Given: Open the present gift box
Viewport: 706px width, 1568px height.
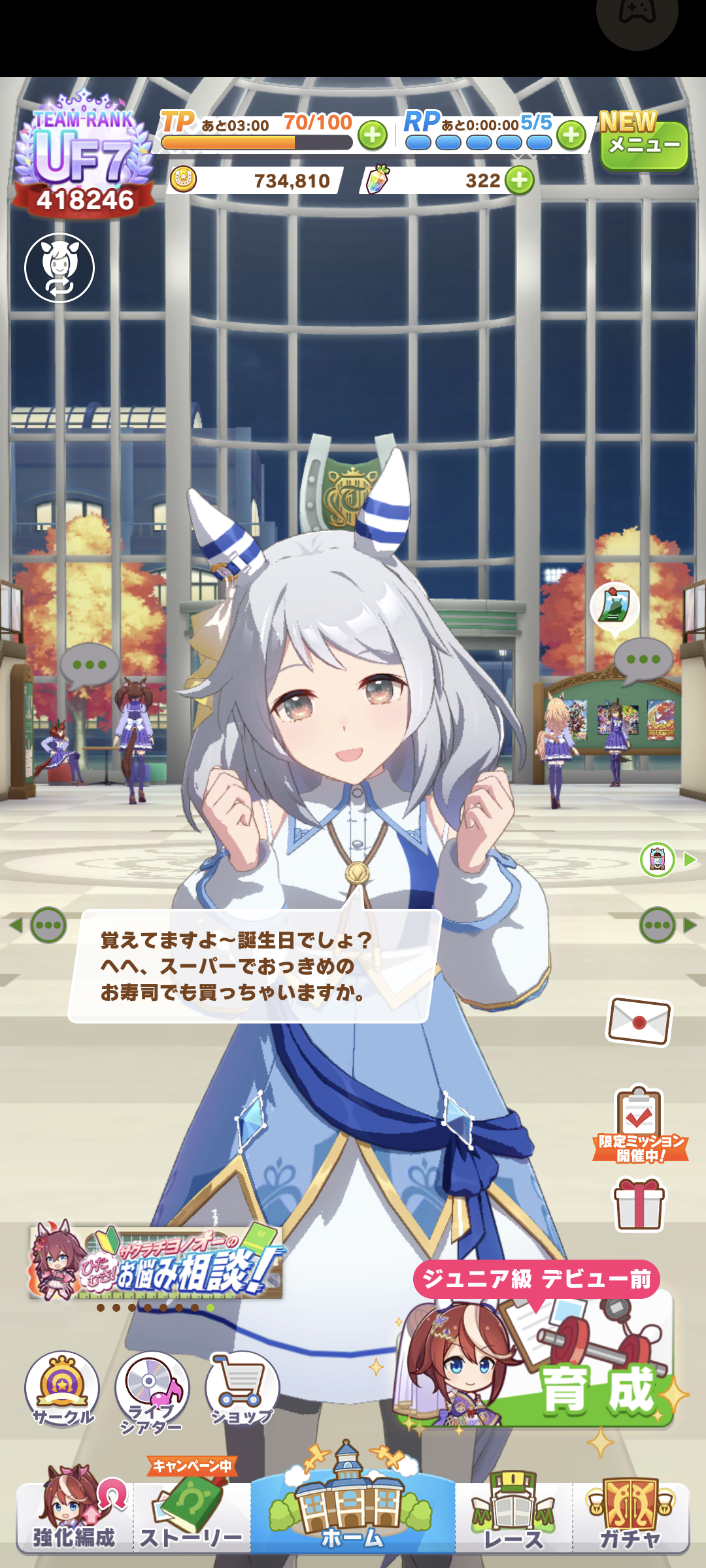Looking at the screenshot, I should pos(639,1204).
